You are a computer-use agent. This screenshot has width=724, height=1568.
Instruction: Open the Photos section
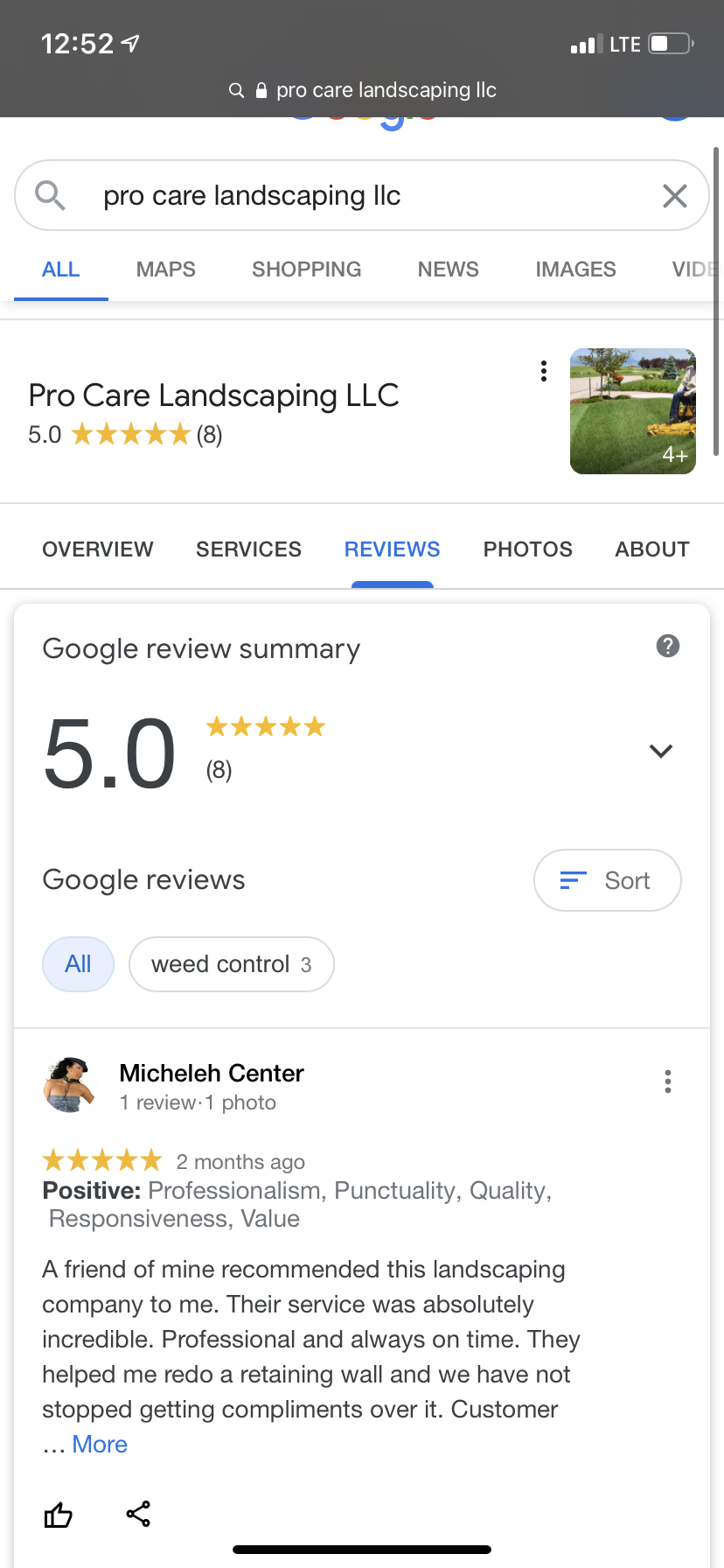(x=527, y=549)
